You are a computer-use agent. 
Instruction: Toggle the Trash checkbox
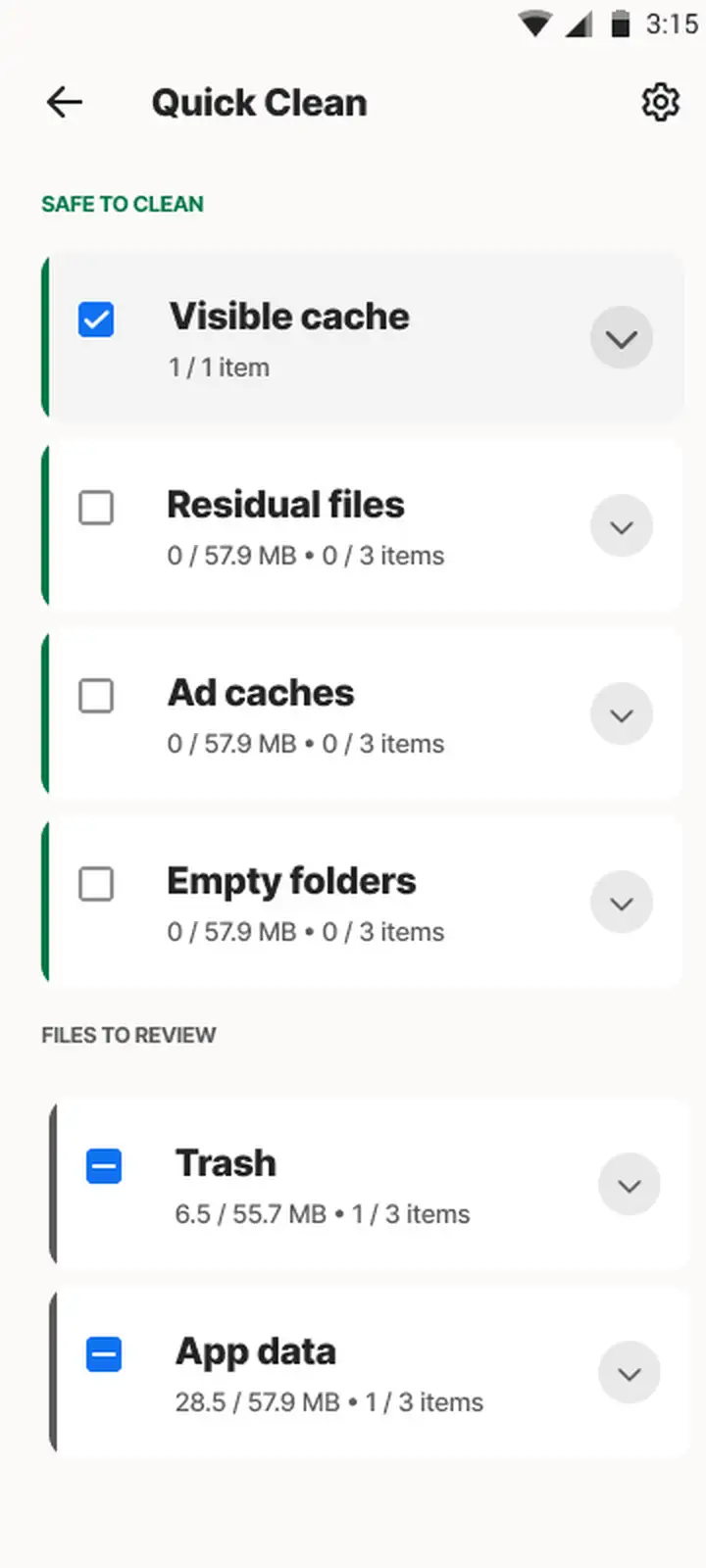click(104, 1166)
